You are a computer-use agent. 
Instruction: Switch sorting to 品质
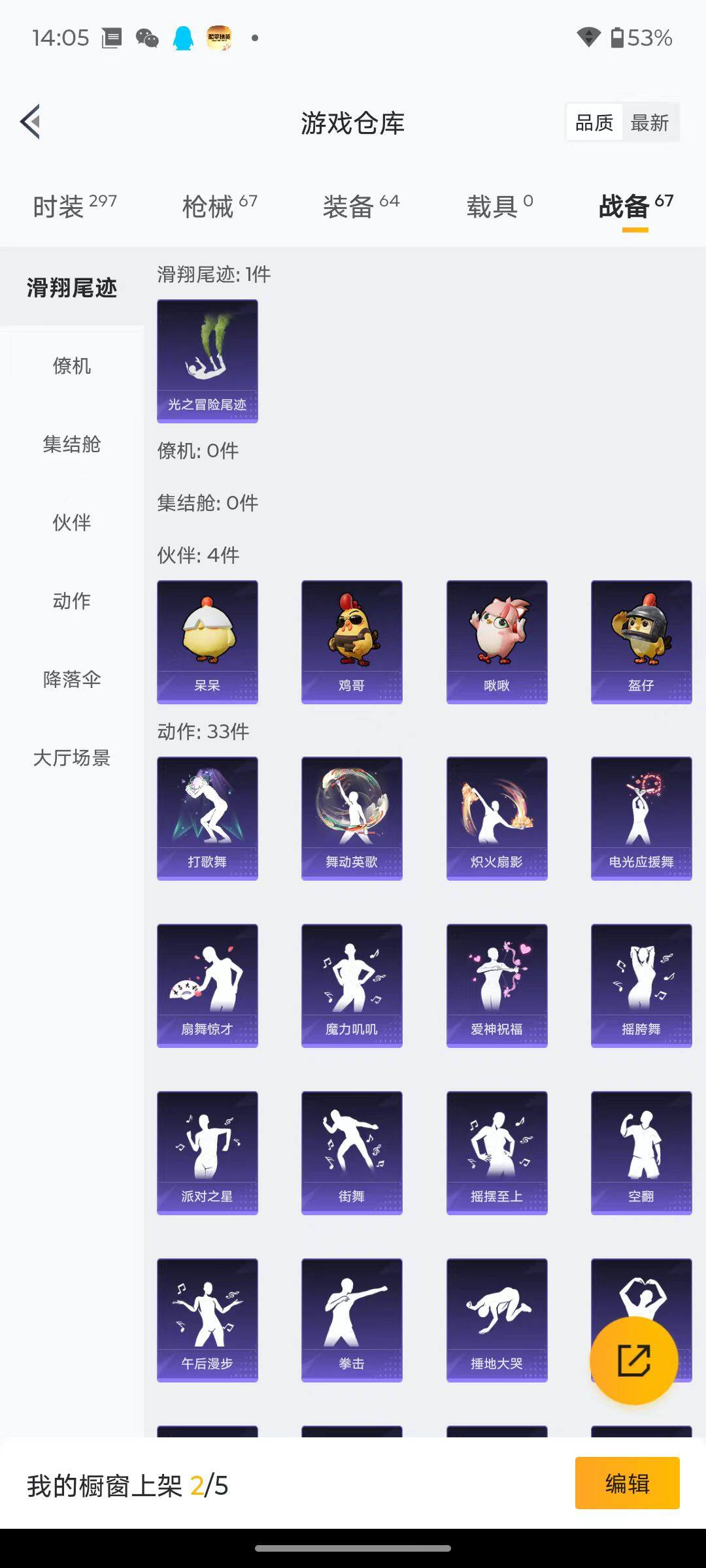point(594,122)
